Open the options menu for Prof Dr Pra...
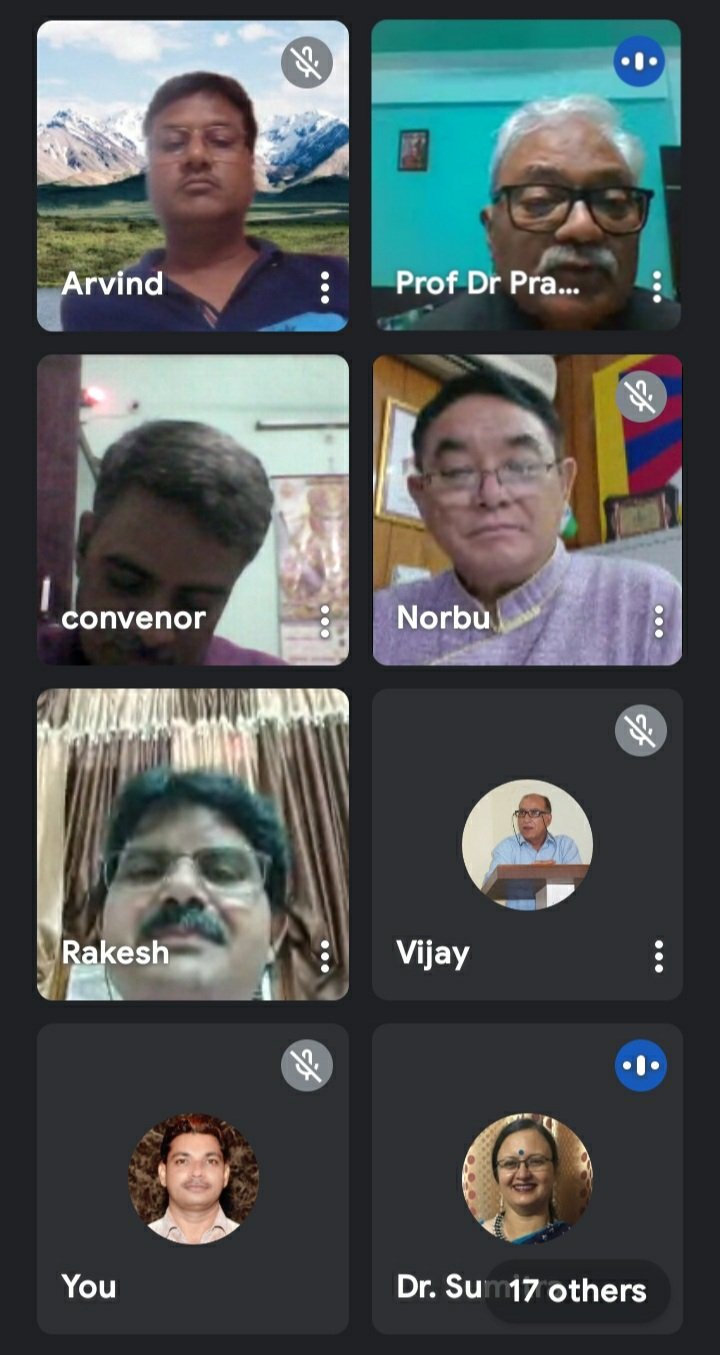Screen dimensions: 720x1355 [x=657, y=286]
